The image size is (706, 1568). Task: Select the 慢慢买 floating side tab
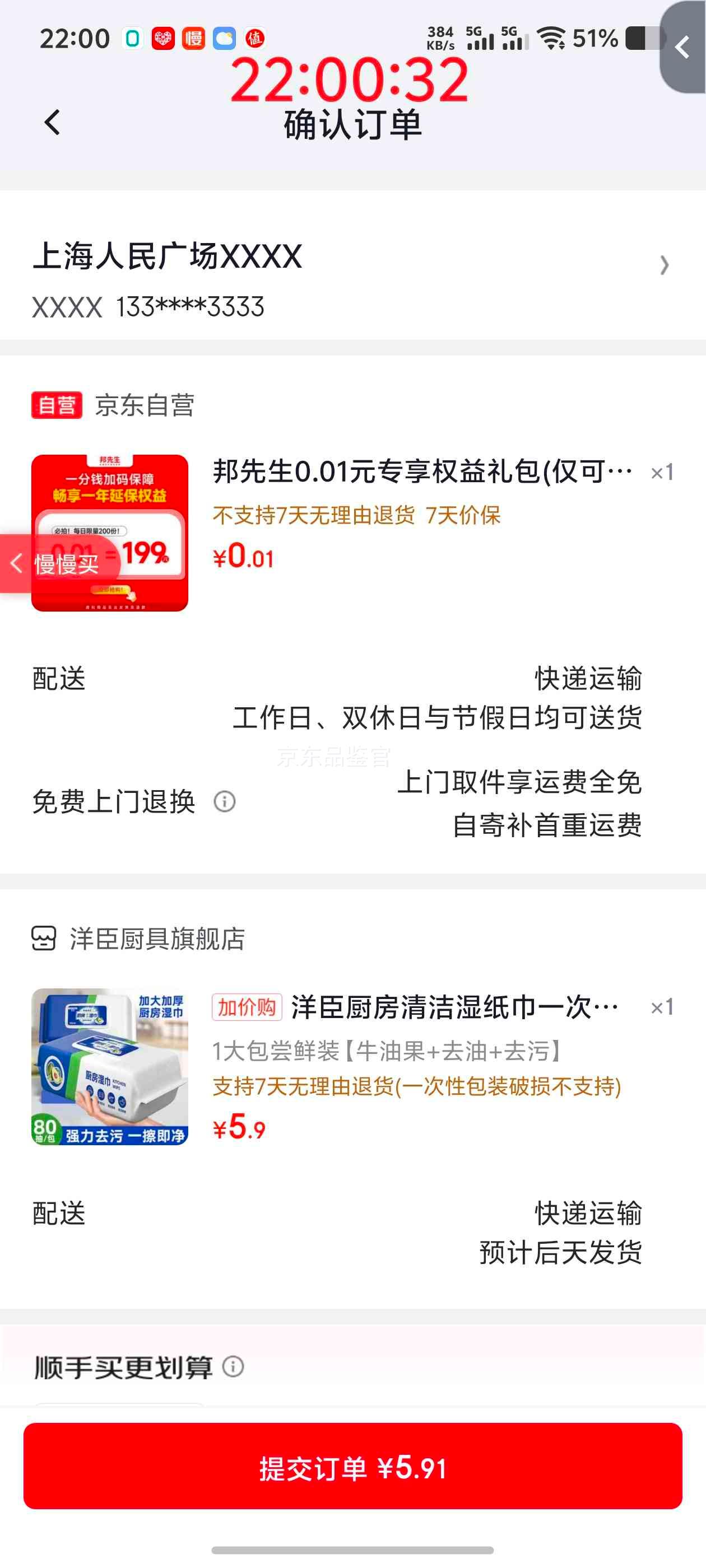(67, 565)
